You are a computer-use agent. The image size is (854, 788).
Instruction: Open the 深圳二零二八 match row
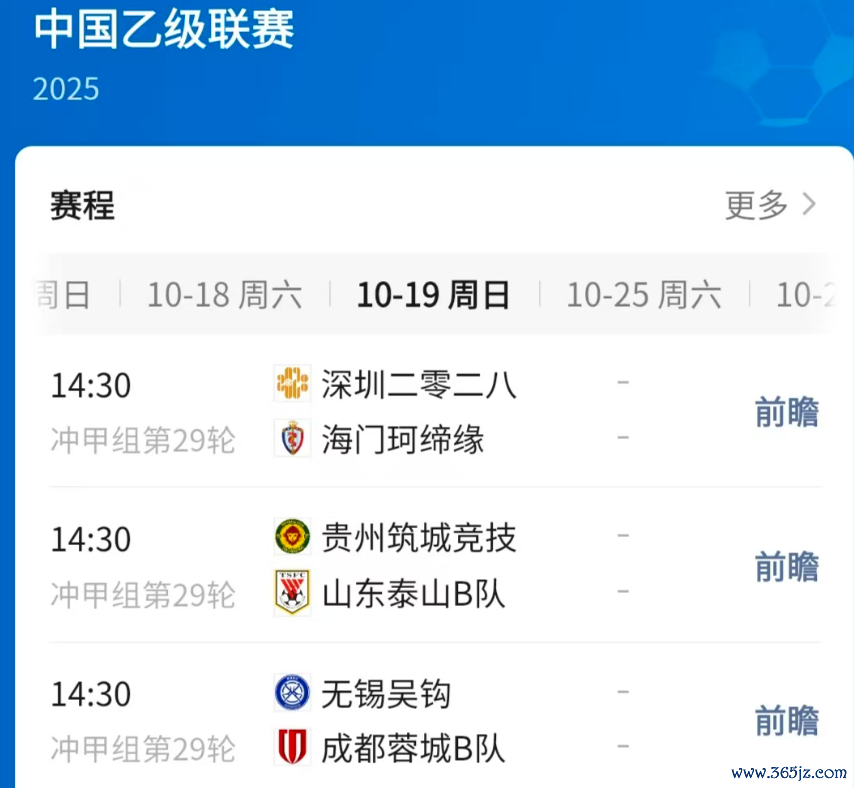(x=418, y=385)
